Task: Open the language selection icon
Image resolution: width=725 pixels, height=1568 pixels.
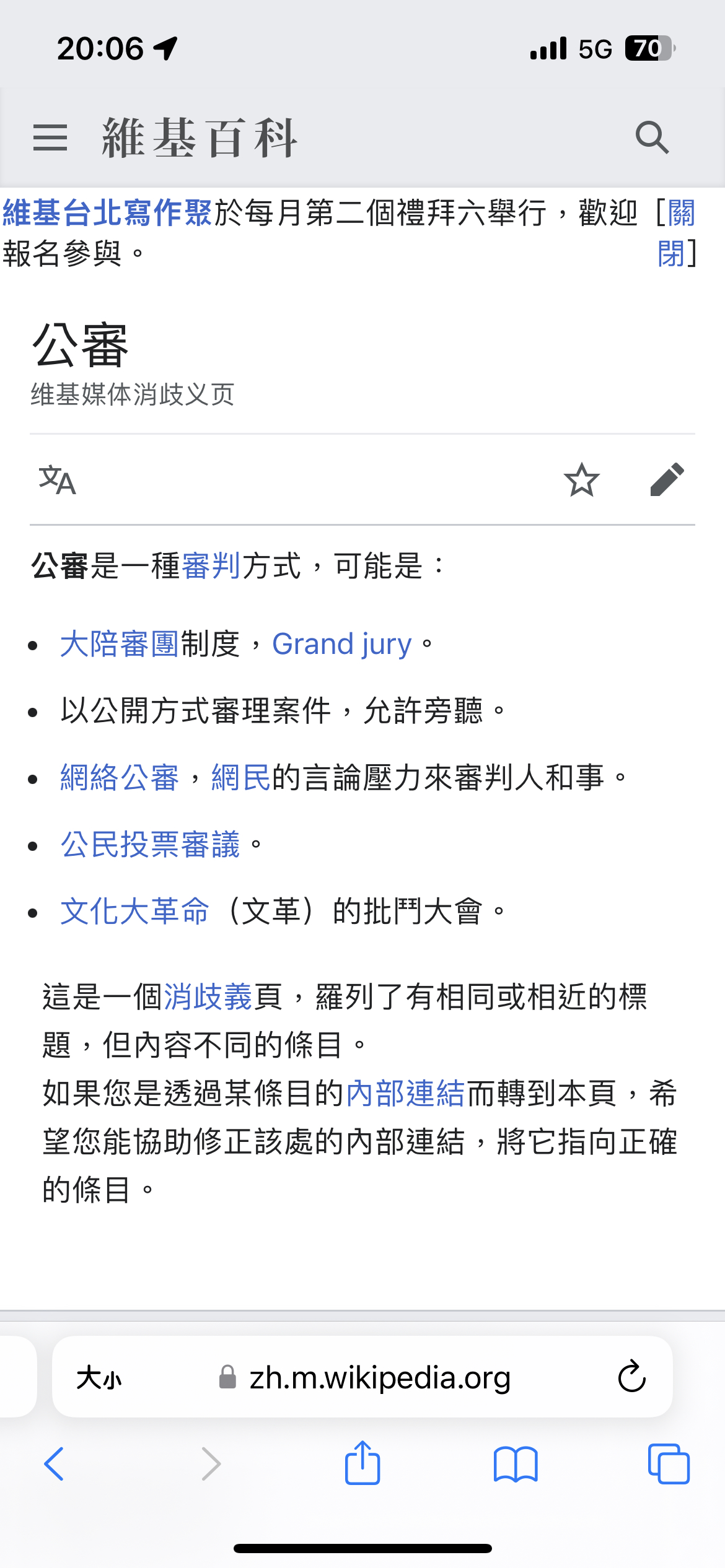Action: pyautogui.click(x=57, y=480)
